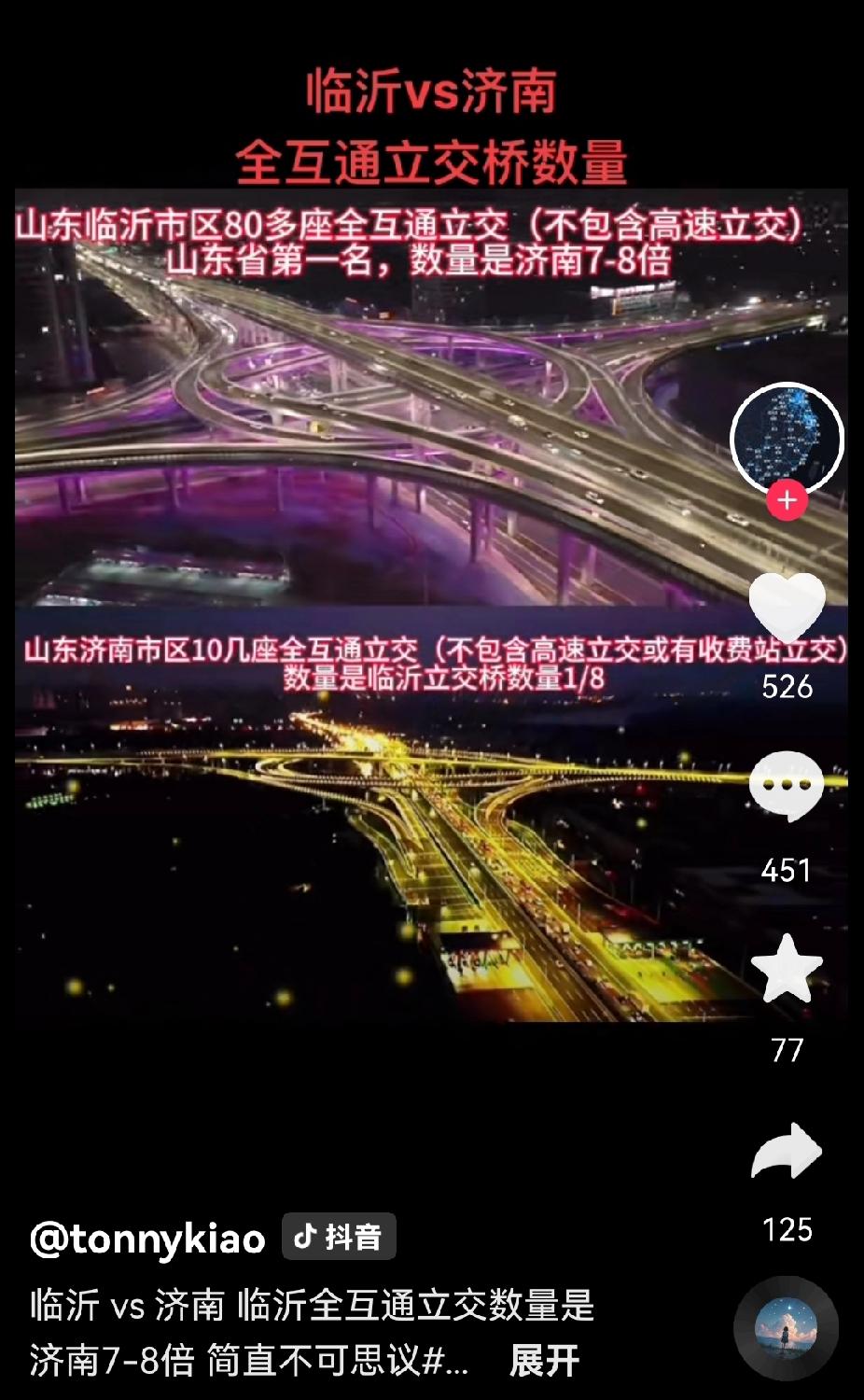Open the creator's profile avatar

coord(787,438)
